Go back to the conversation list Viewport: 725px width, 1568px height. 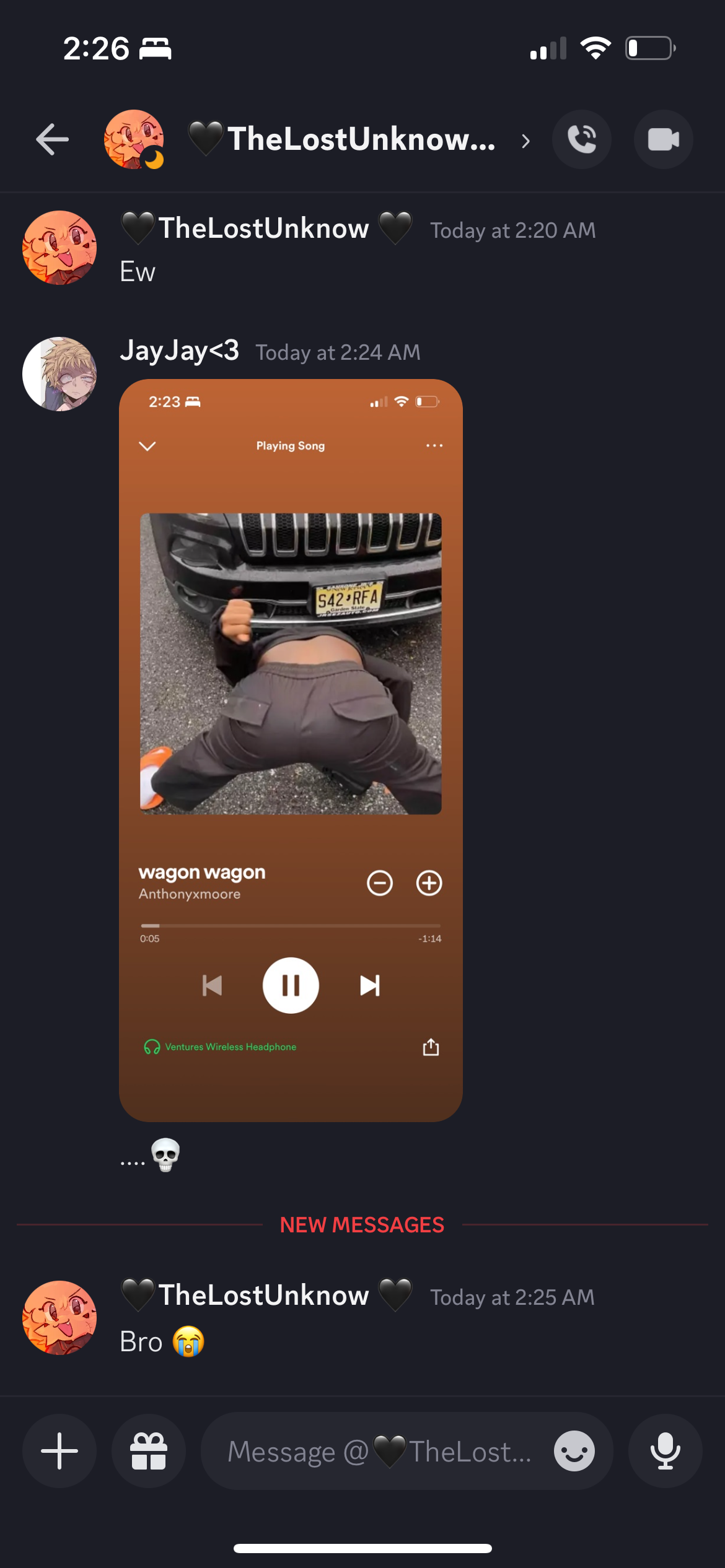52,139
